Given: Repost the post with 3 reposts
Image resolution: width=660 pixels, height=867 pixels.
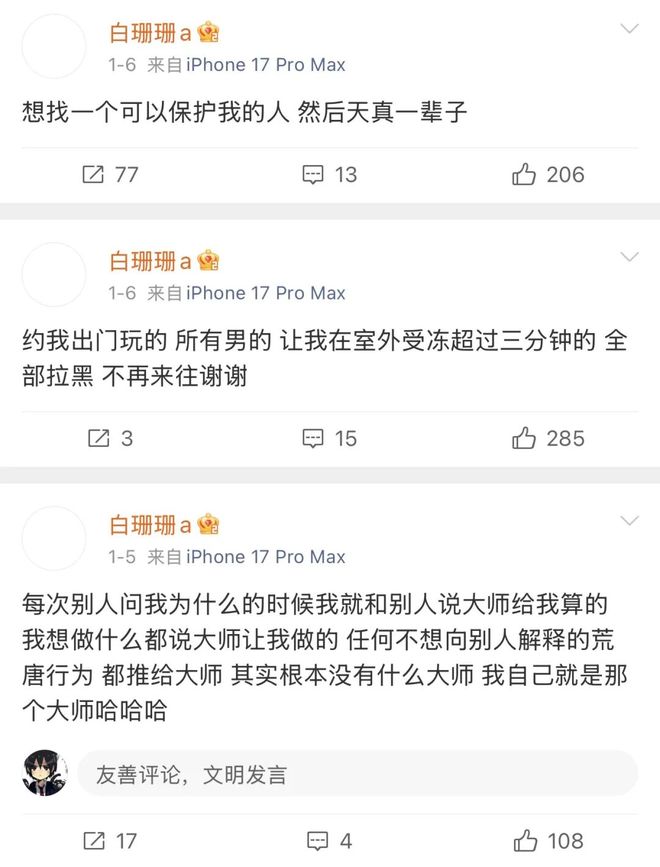Looking at the screenshot, I should pyautogui.click(x=109, y=438).
